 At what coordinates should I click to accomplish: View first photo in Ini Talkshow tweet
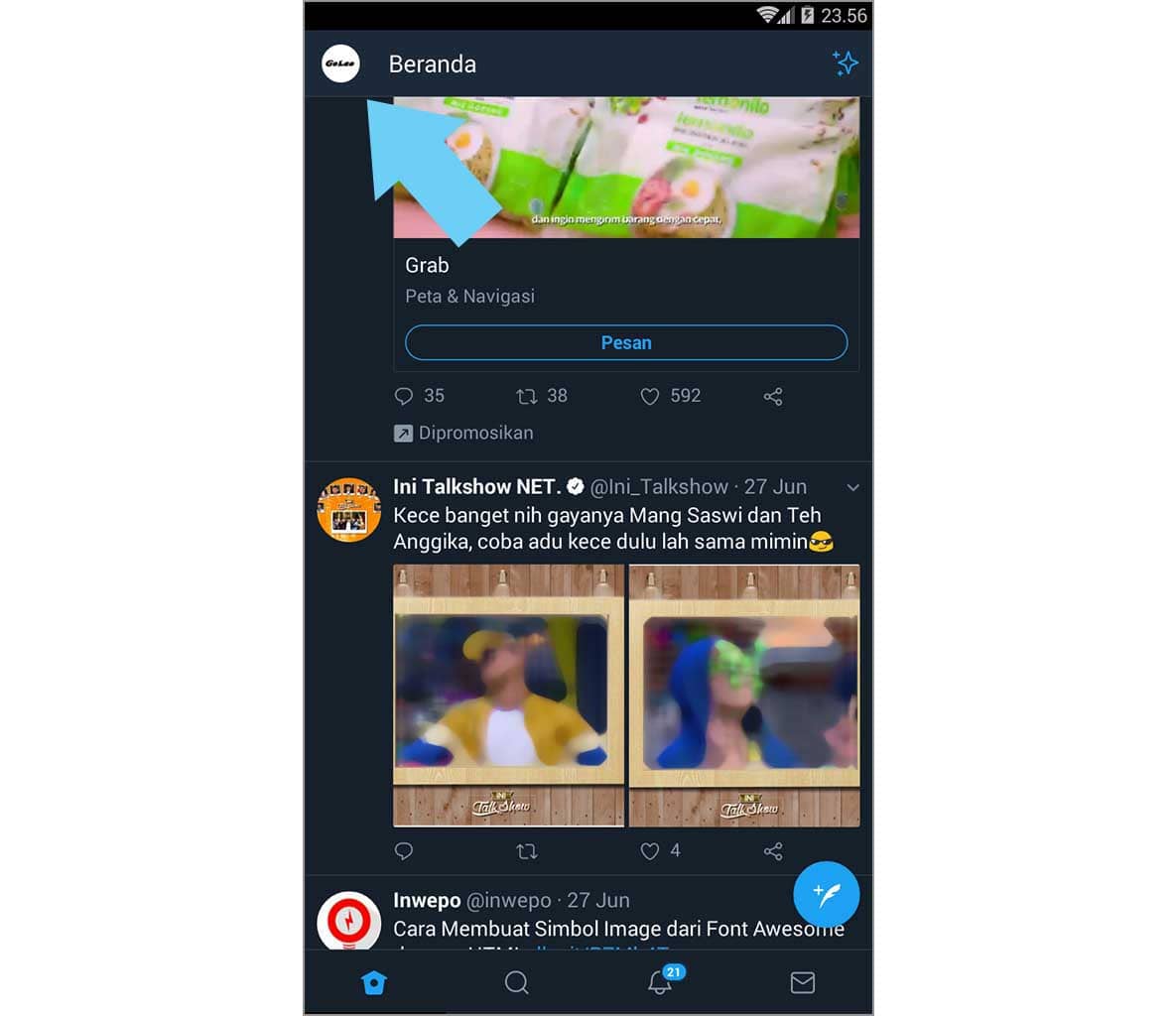(x=508, y=695)
